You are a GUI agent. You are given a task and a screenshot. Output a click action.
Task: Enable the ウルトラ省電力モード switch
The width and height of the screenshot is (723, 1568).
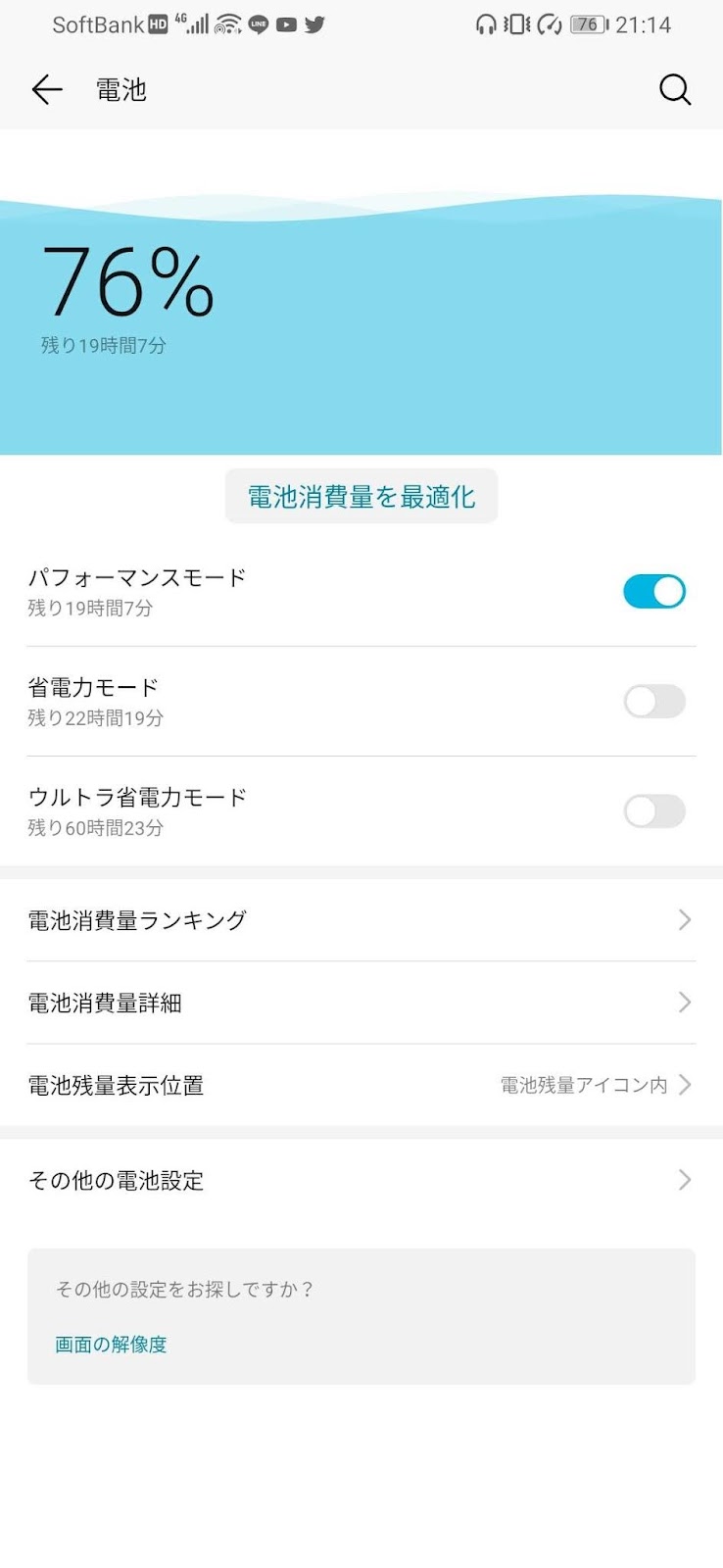pos(654,811)
